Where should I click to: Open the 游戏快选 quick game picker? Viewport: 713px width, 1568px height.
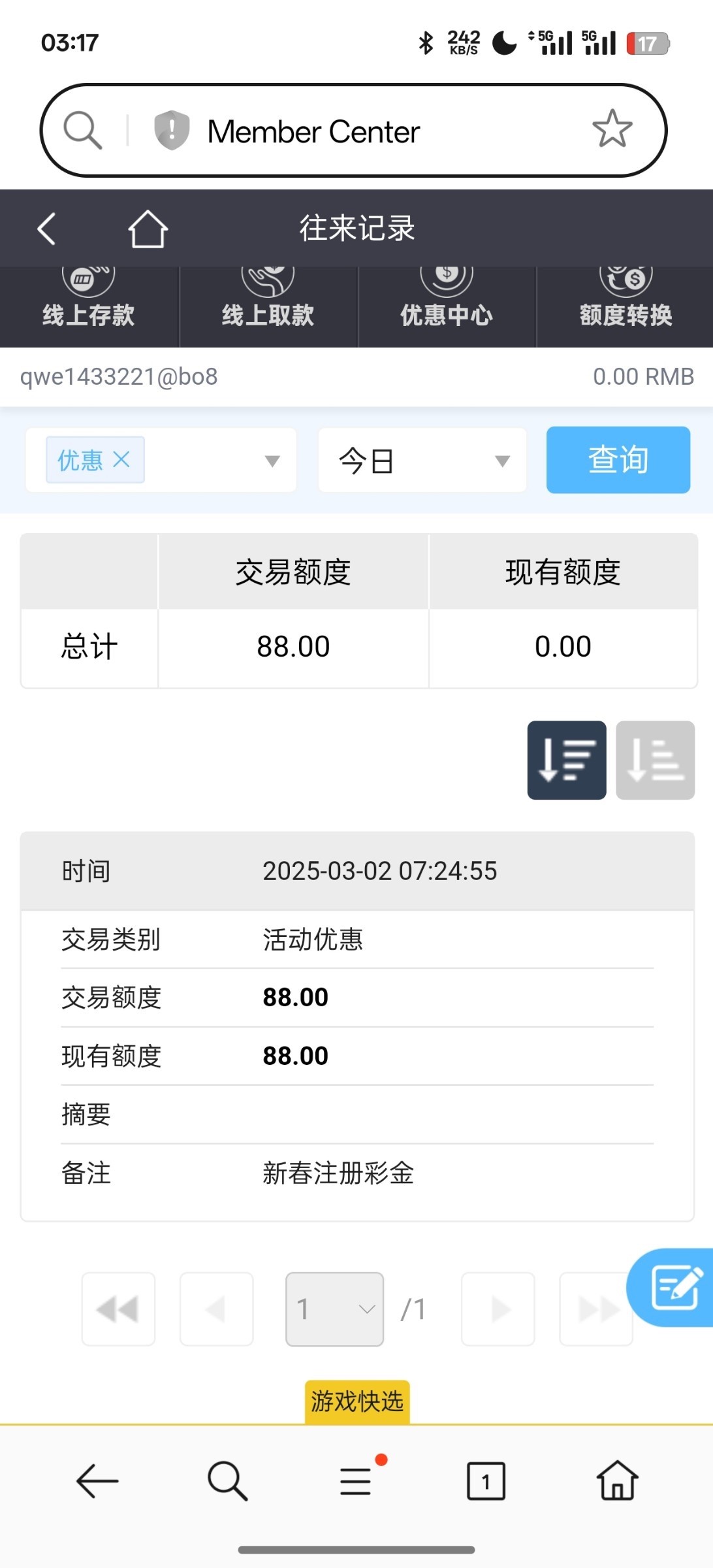357,1401
